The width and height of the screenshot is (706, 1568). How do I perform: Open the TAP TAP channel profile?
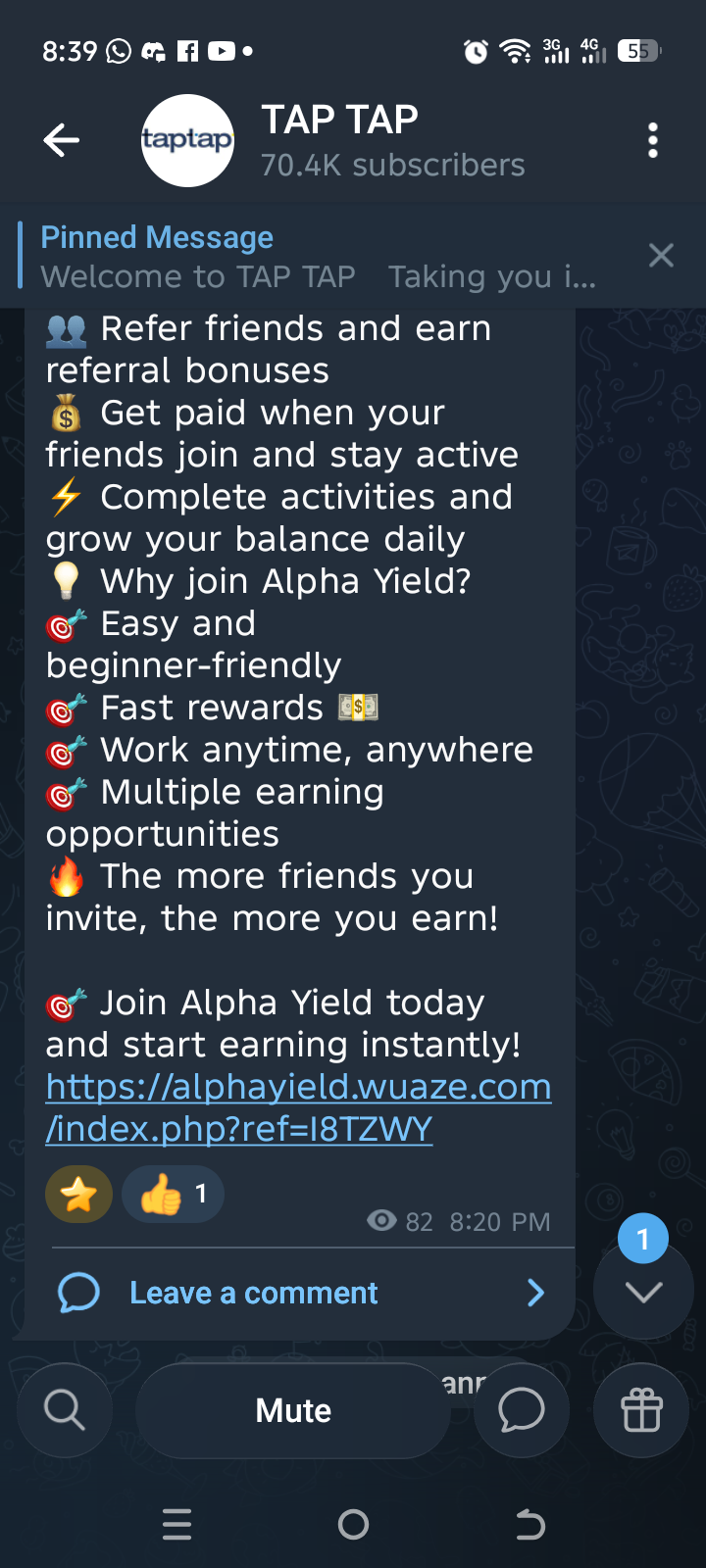[338, 140]
